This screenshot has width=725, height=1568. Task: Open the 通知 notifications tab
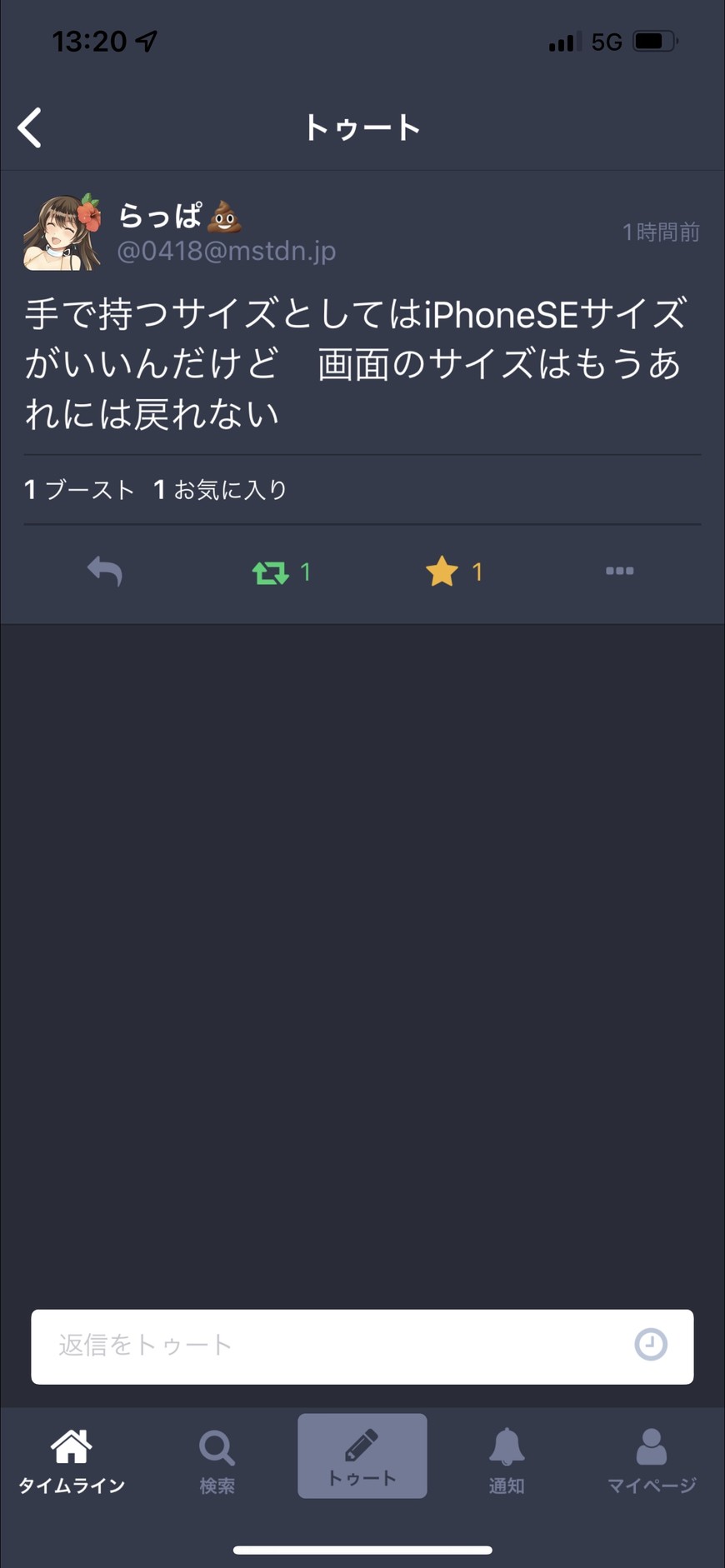pyautogui.click(x=507, y=1461)
